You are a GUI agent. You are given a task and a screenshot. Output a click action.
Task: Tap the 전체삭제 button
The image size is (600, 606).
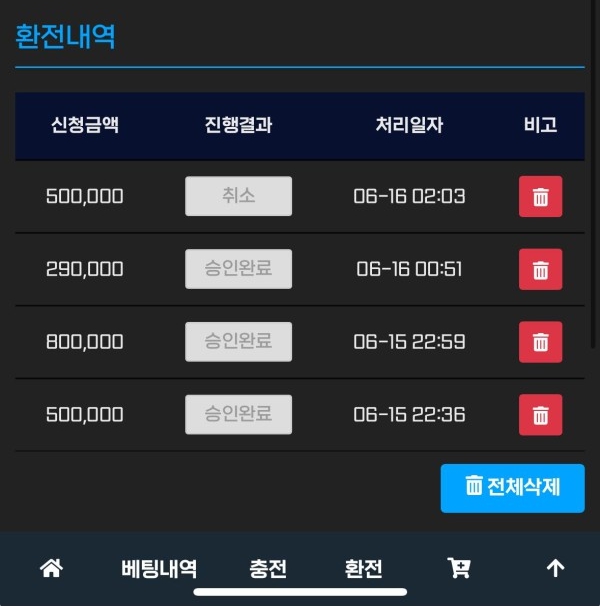pos(512,488)
